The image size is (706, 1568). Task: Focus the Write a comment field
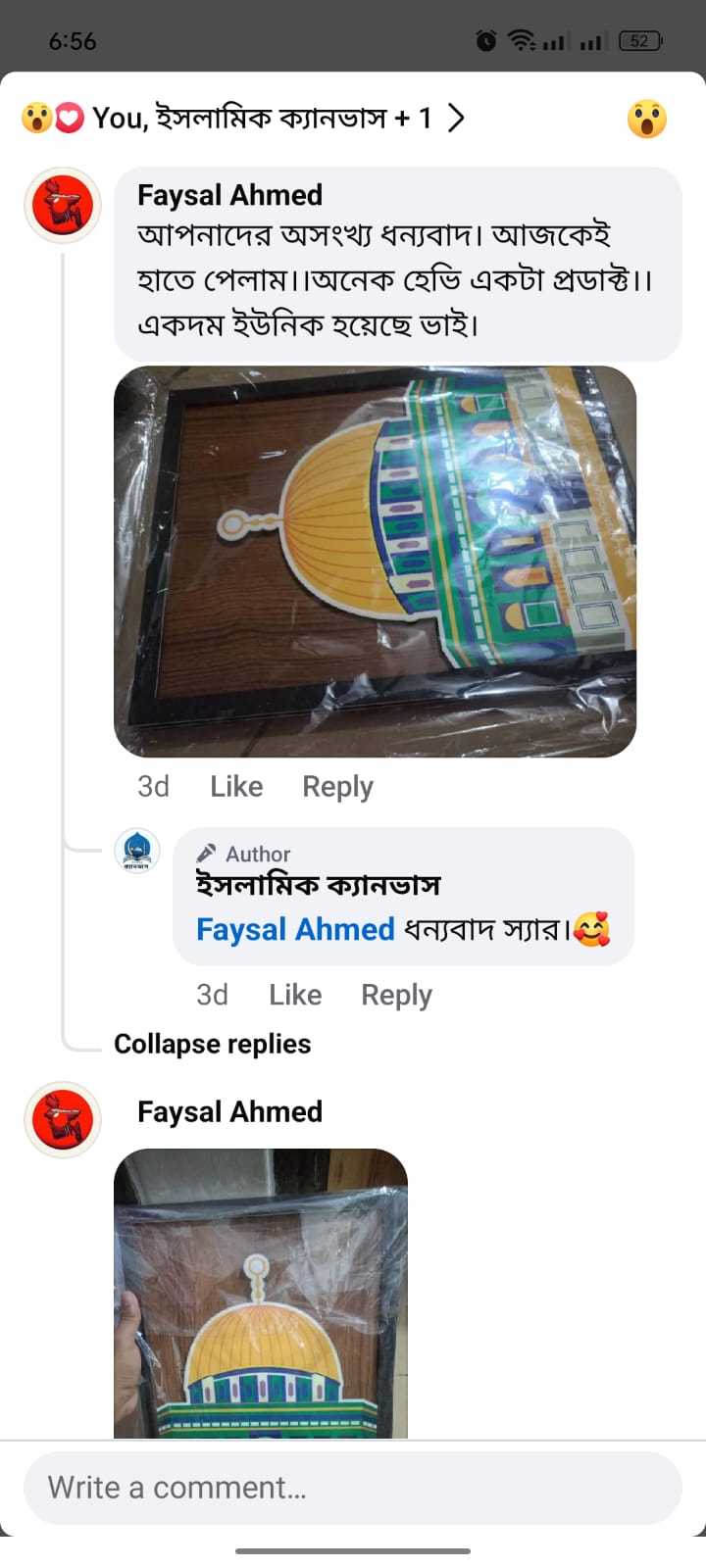pos(353,1488)
